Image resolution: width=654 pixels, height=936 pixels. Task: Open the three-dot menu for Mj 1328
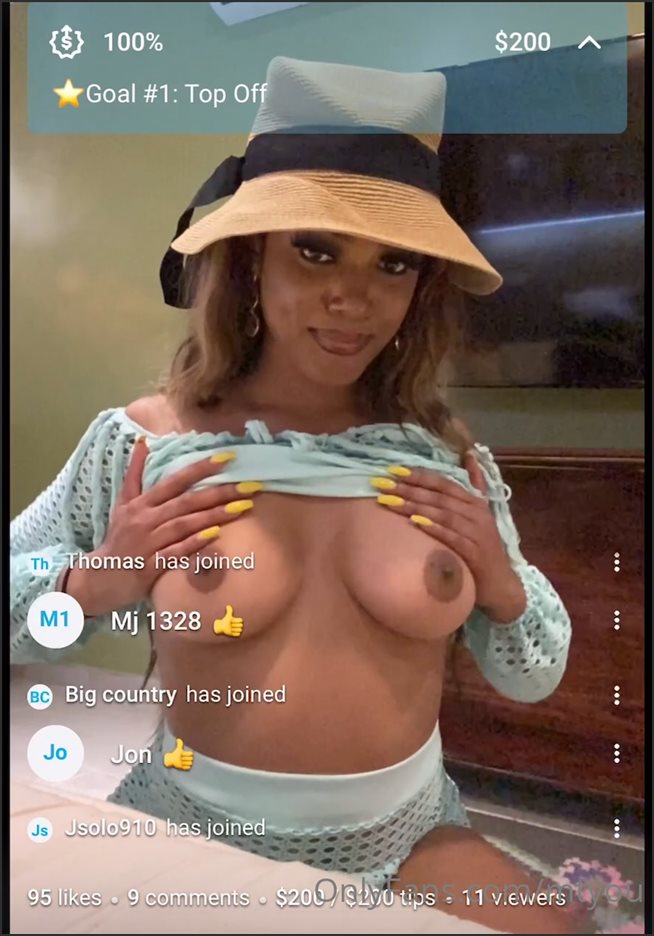click(617, 621)
